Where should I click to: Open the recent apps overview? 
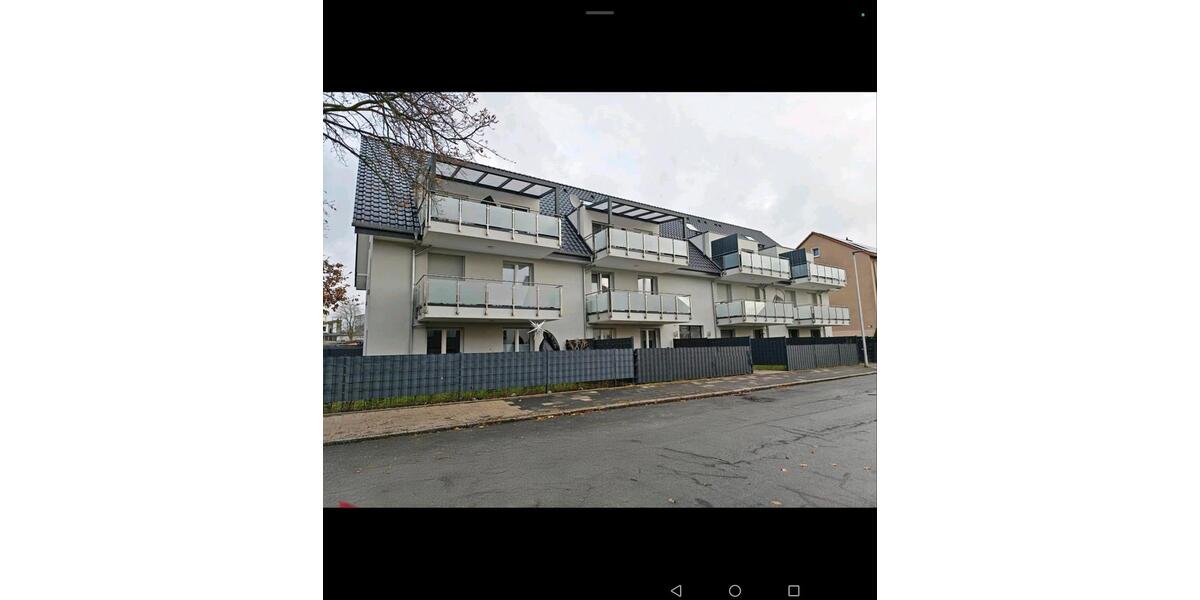pos(794,591)
